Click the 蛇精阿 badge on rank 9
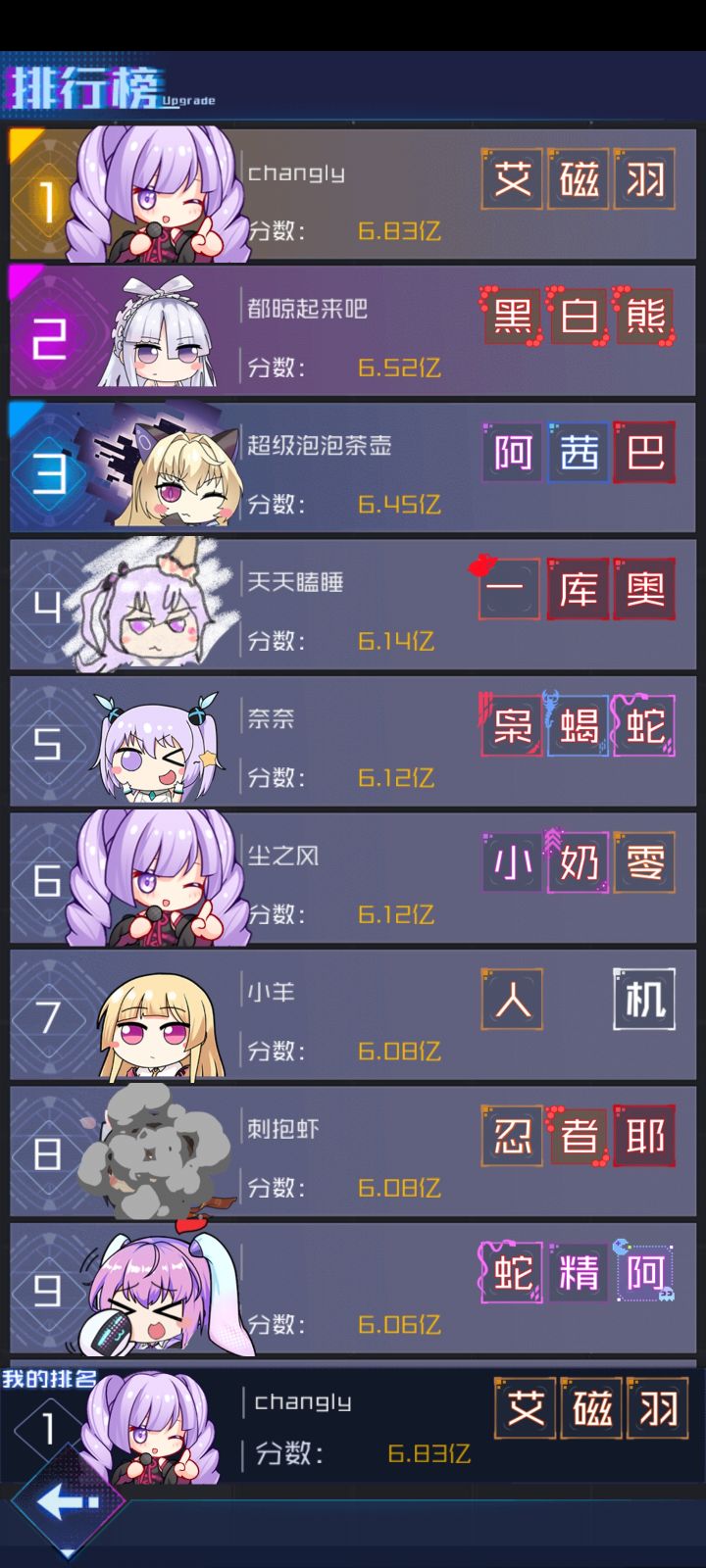 [x=576, y=1275]
